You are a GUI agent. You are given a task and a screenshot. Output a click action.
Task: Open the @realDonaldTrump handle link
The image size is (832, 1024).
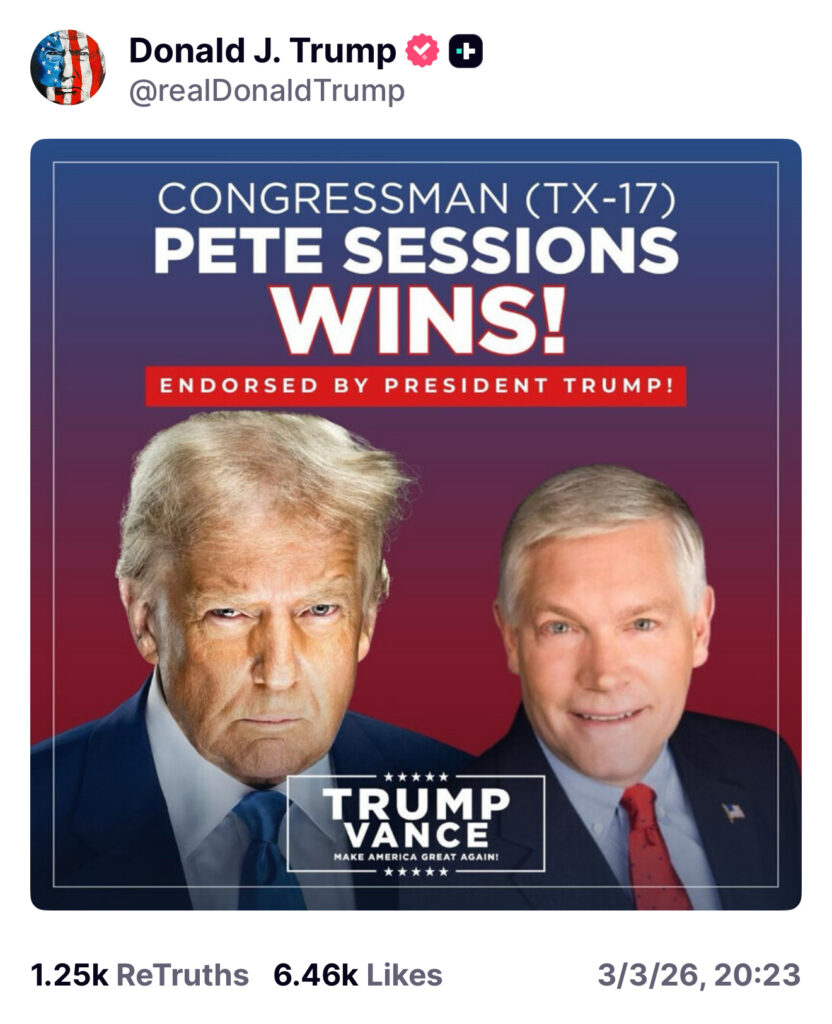pos(267,92)
